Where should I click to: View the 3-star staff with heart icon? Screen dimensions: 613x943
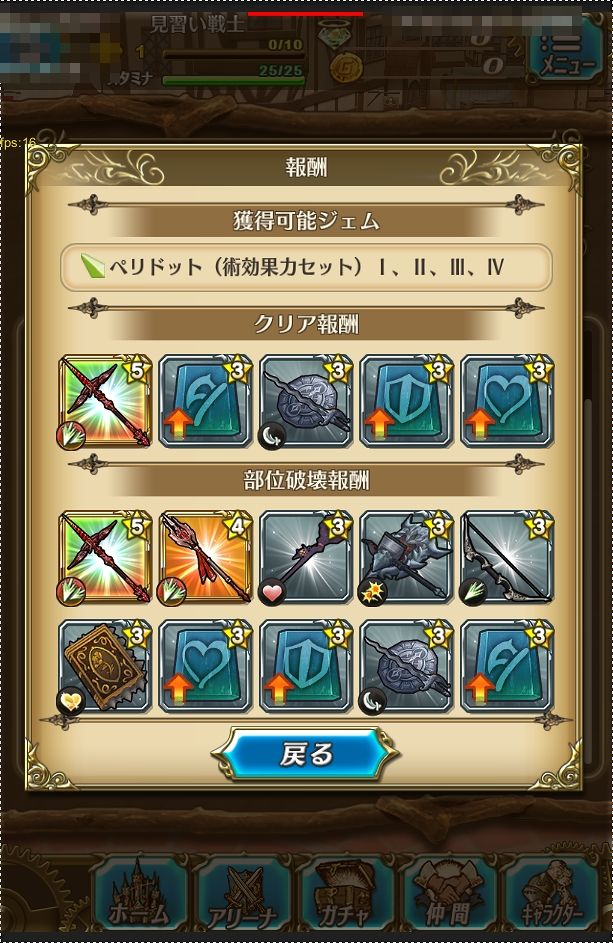pyautogui.click(x=306, y=558)
